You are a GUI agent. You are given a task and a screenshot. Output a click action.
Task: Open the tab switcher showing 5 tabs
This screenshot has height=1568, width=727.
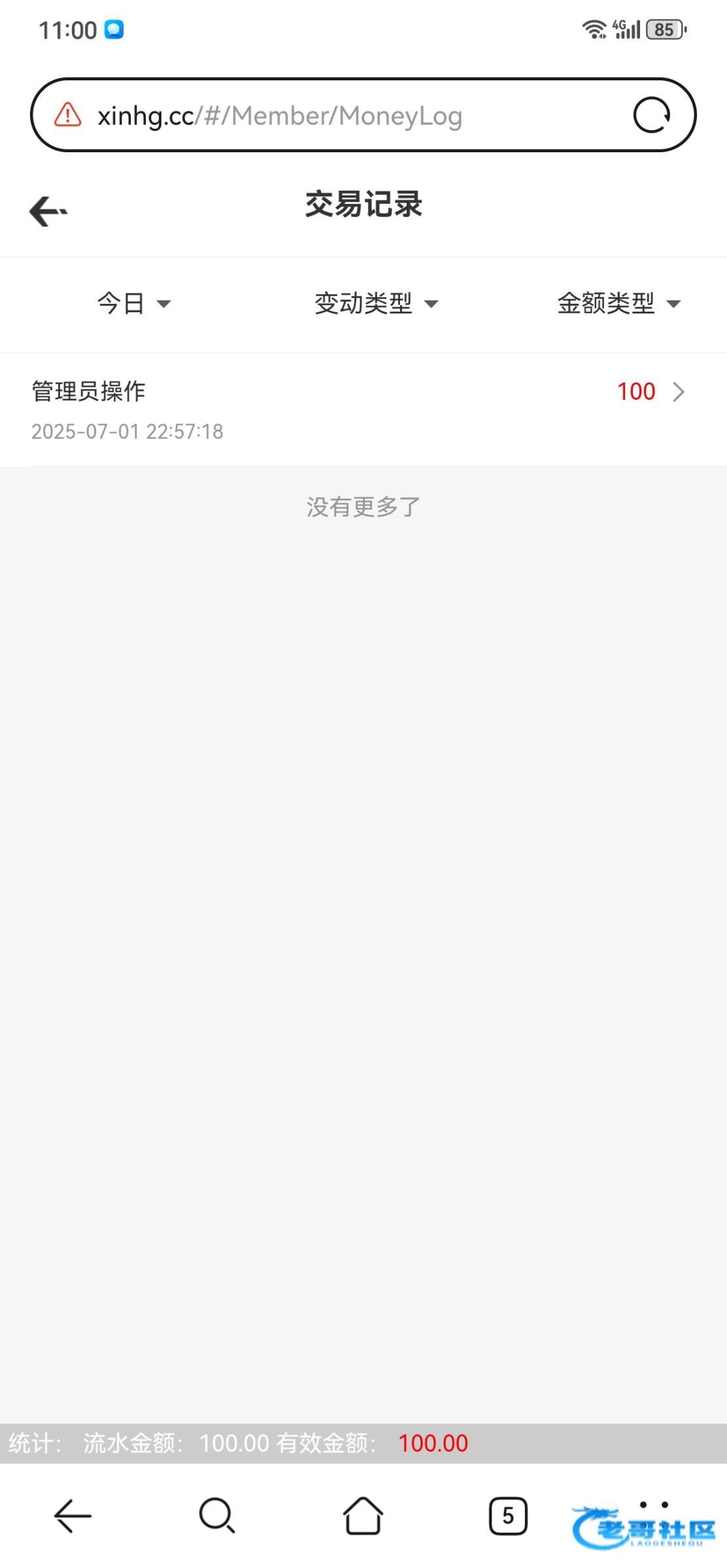[x=508, y=1515]
